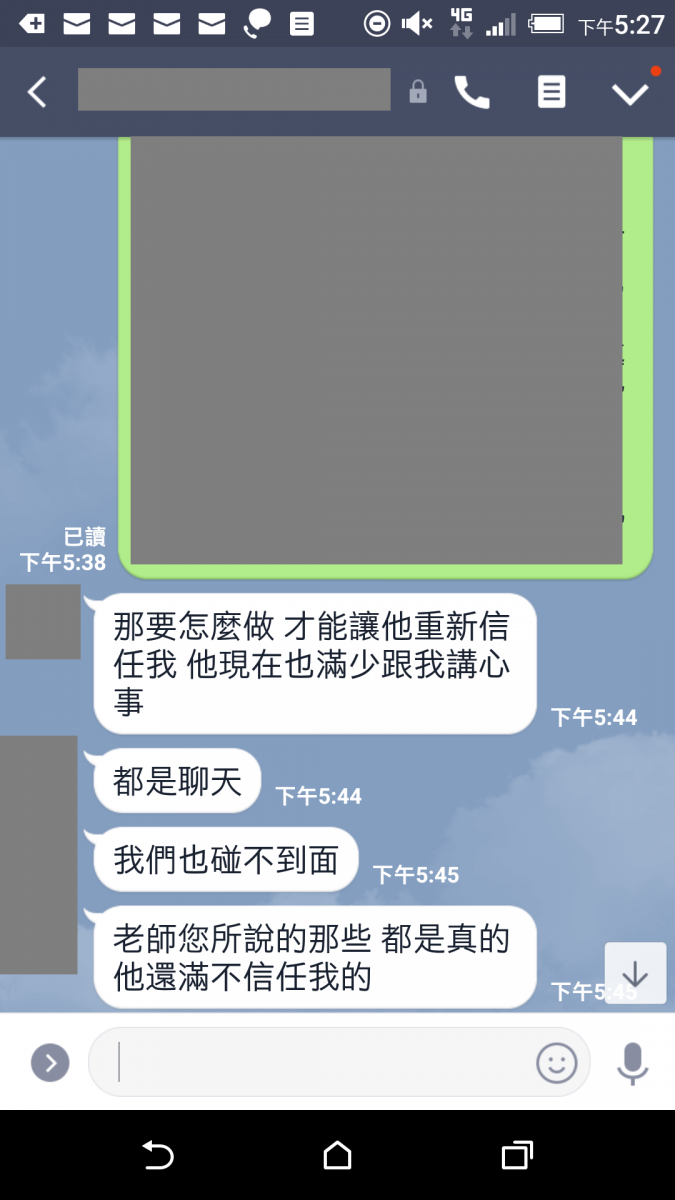Open the chat notes icon
Viewport: 675px width, 1200px height.
point(551,92)
